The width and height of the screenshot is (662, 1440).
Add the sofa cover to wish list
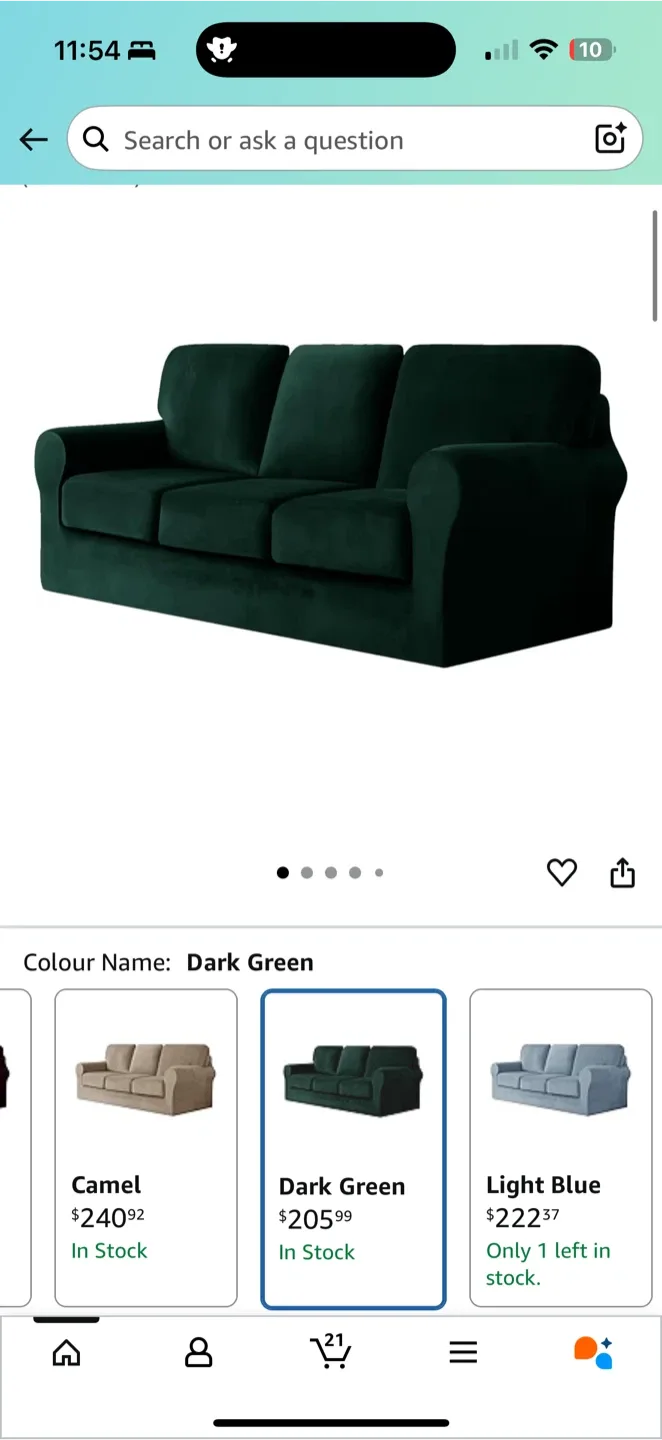click(562, 873)
